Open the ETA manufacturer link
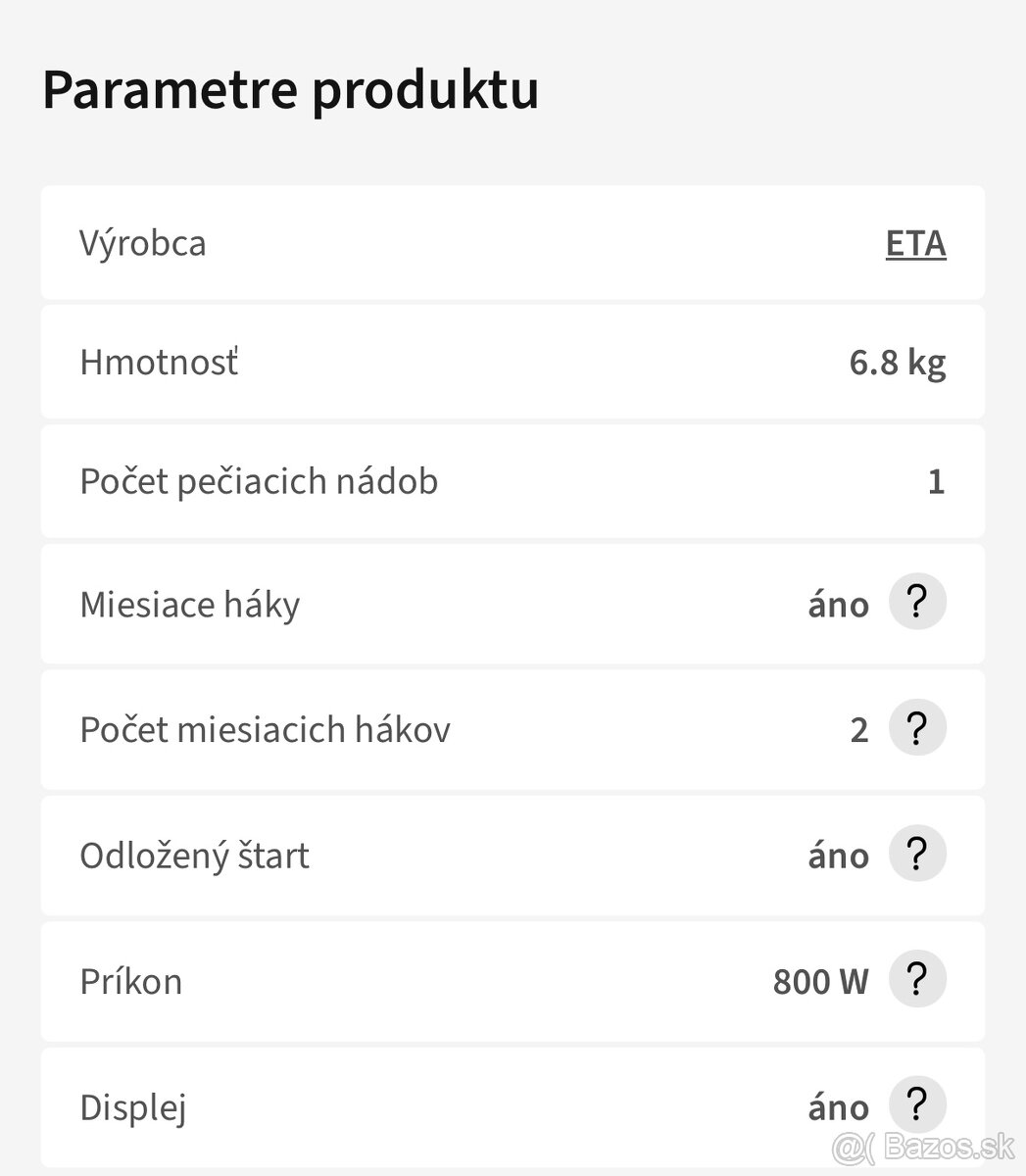Viewport: 1026px width, 1176px height. (x=914, y=243)
